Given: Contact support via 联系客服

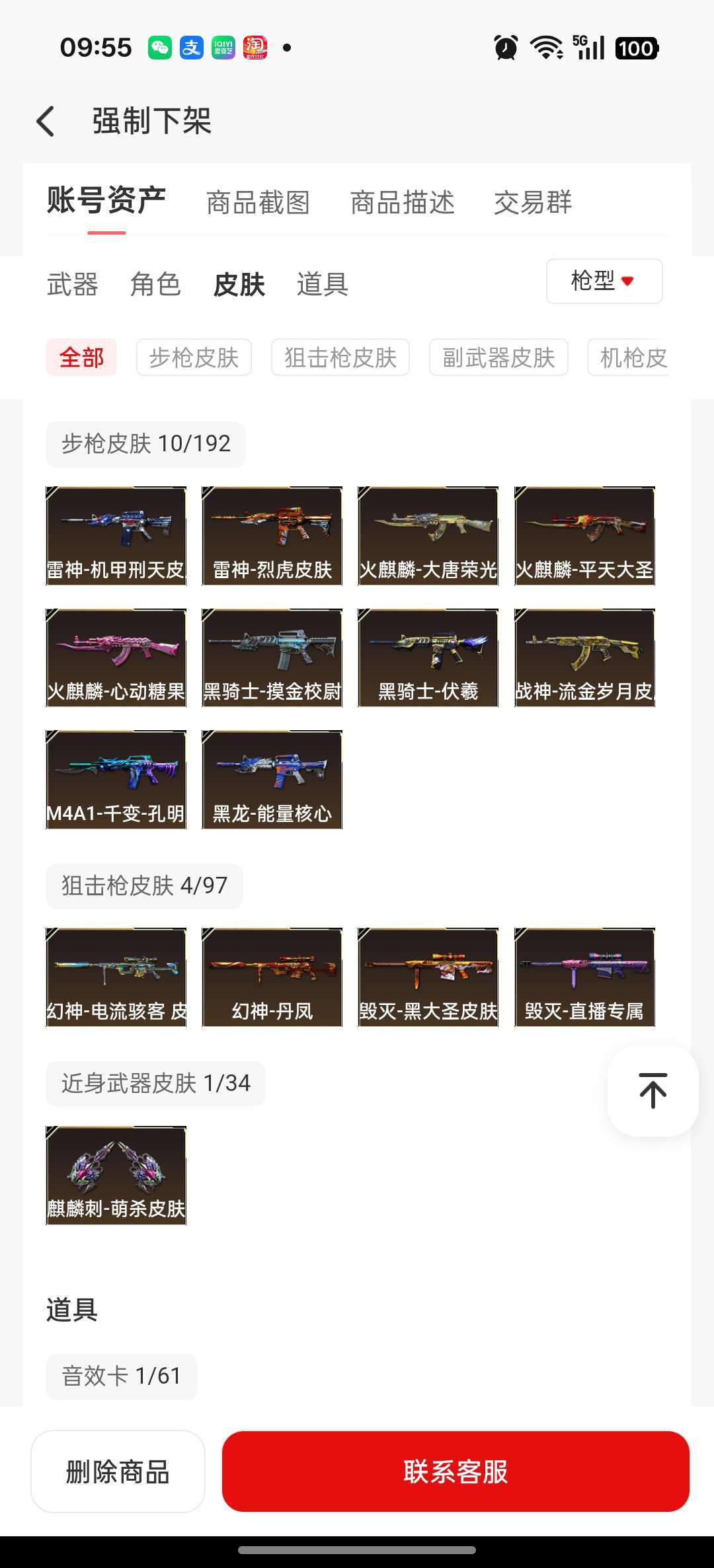Looking at the screenshot, I should (x=456, y=1472).
